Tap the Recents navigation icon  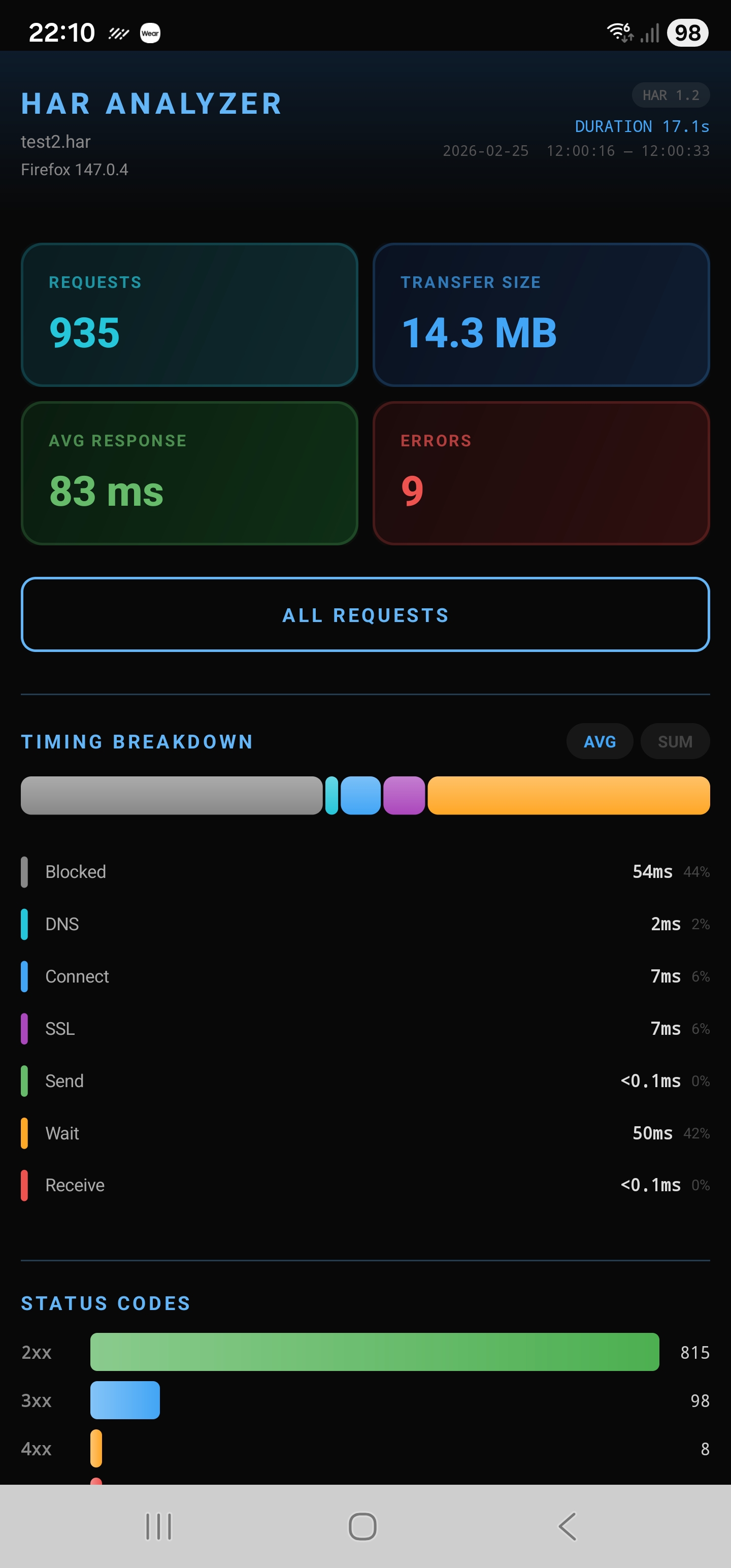click(158, 1526)
